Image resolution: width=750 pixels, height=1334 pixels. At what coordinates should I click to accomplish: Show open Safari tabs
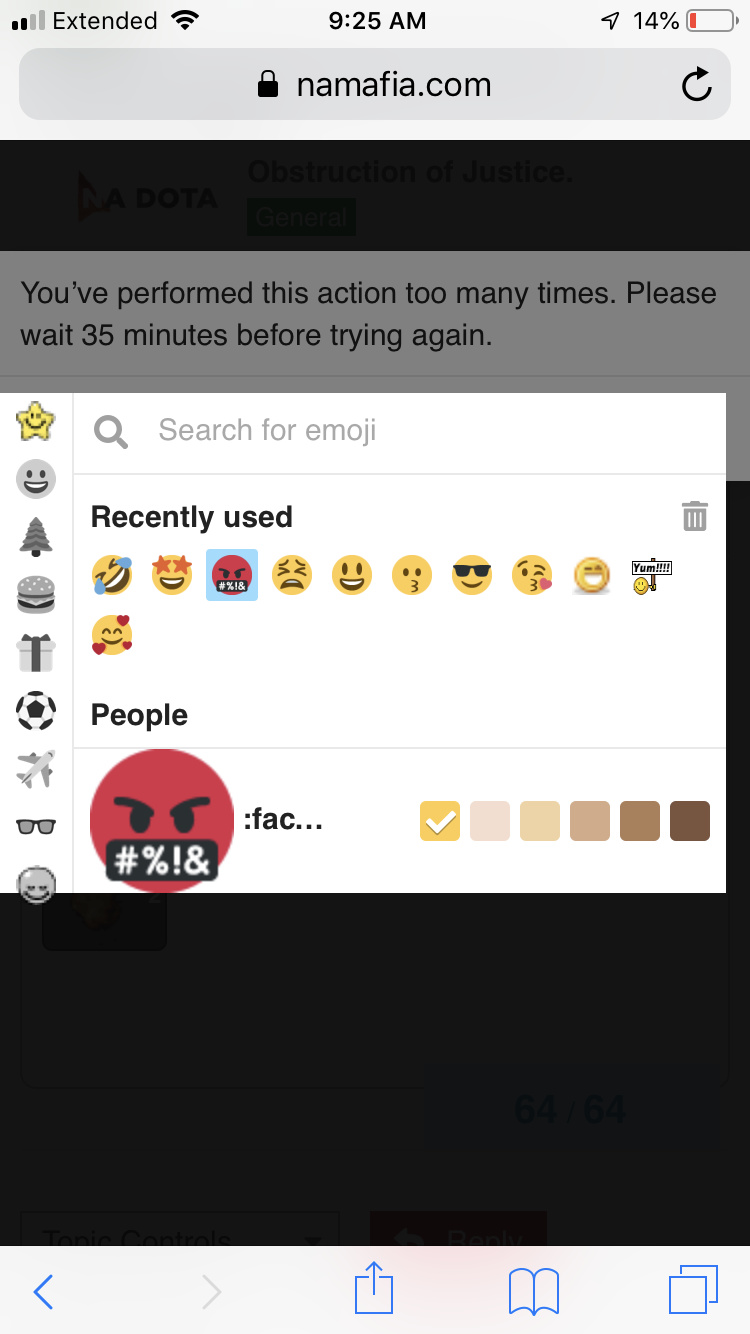pos(693,1290)
